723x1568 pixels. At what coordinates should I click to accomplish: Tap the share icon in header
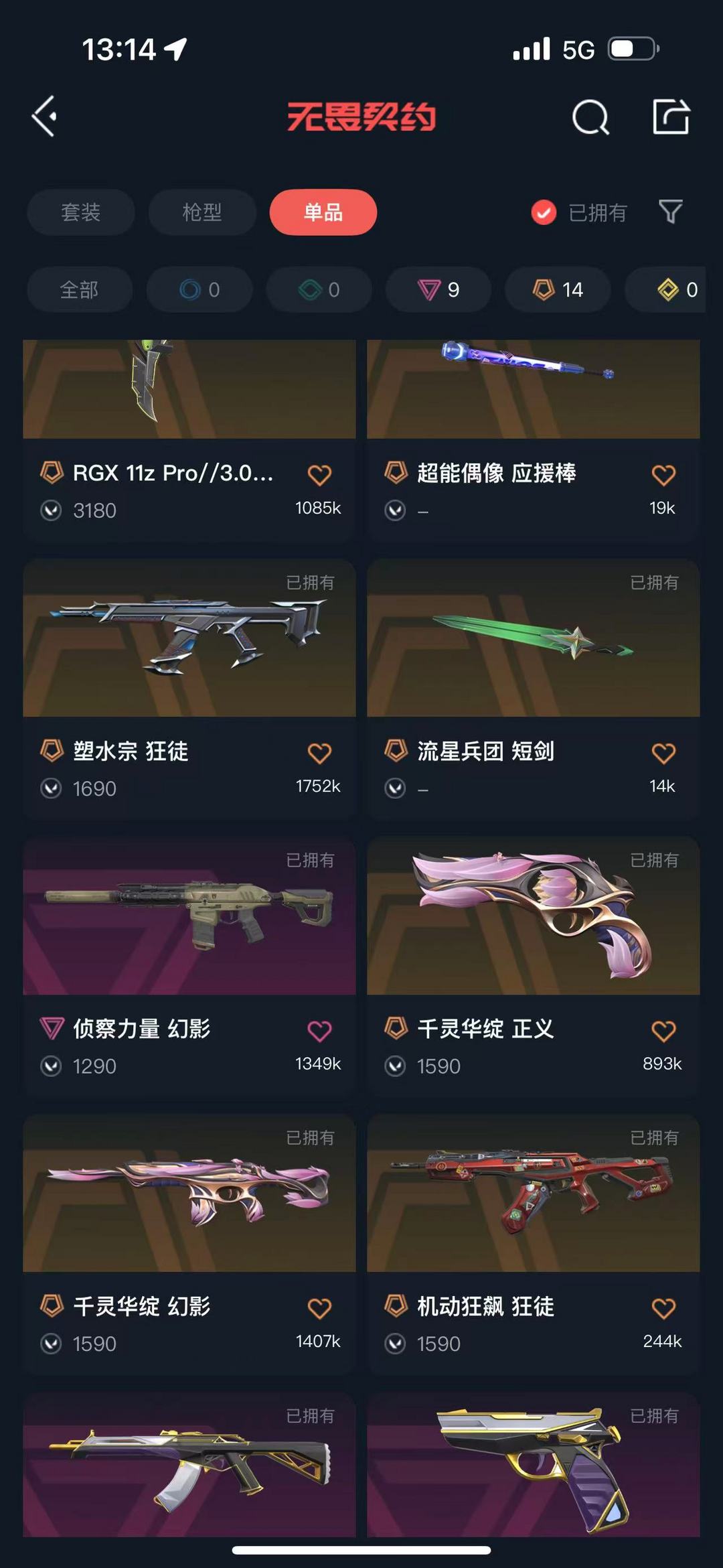pyautogui.click(x=671, y=117)
